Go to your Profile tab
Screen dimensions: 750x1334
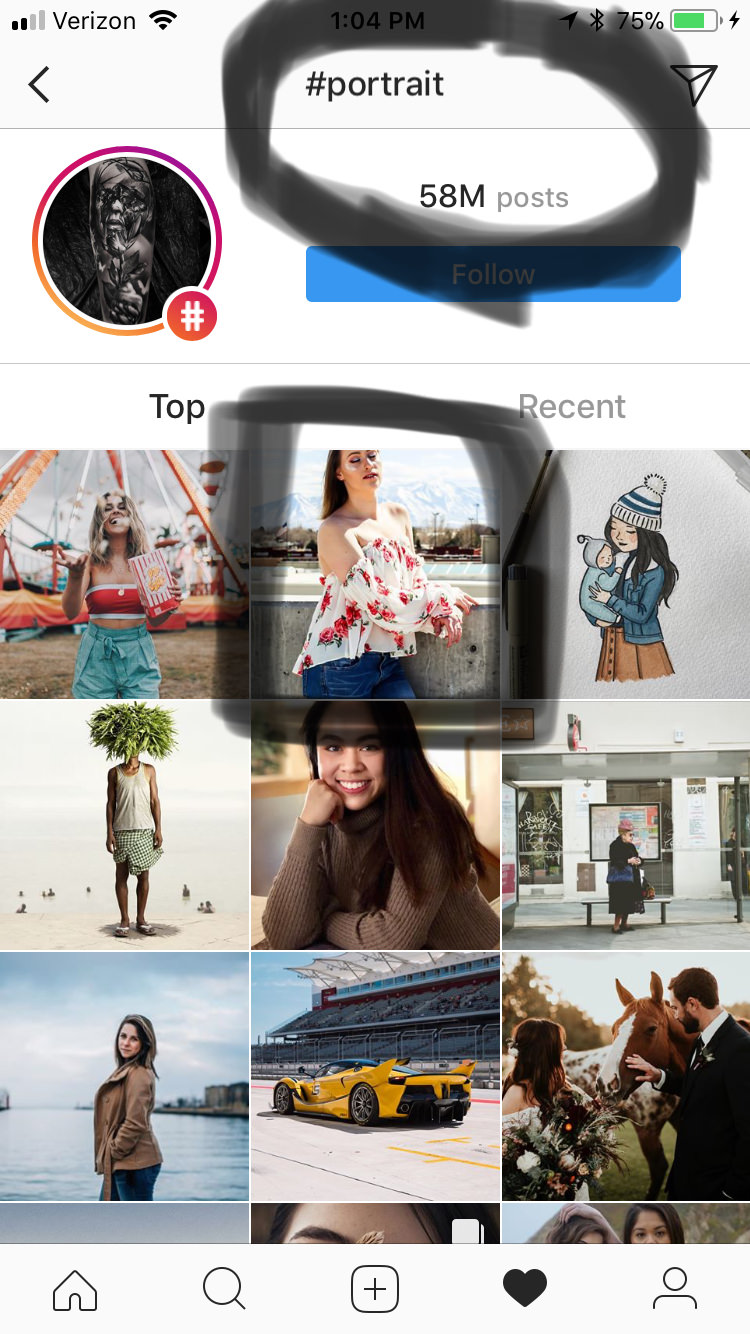(x=675, y=1288)
